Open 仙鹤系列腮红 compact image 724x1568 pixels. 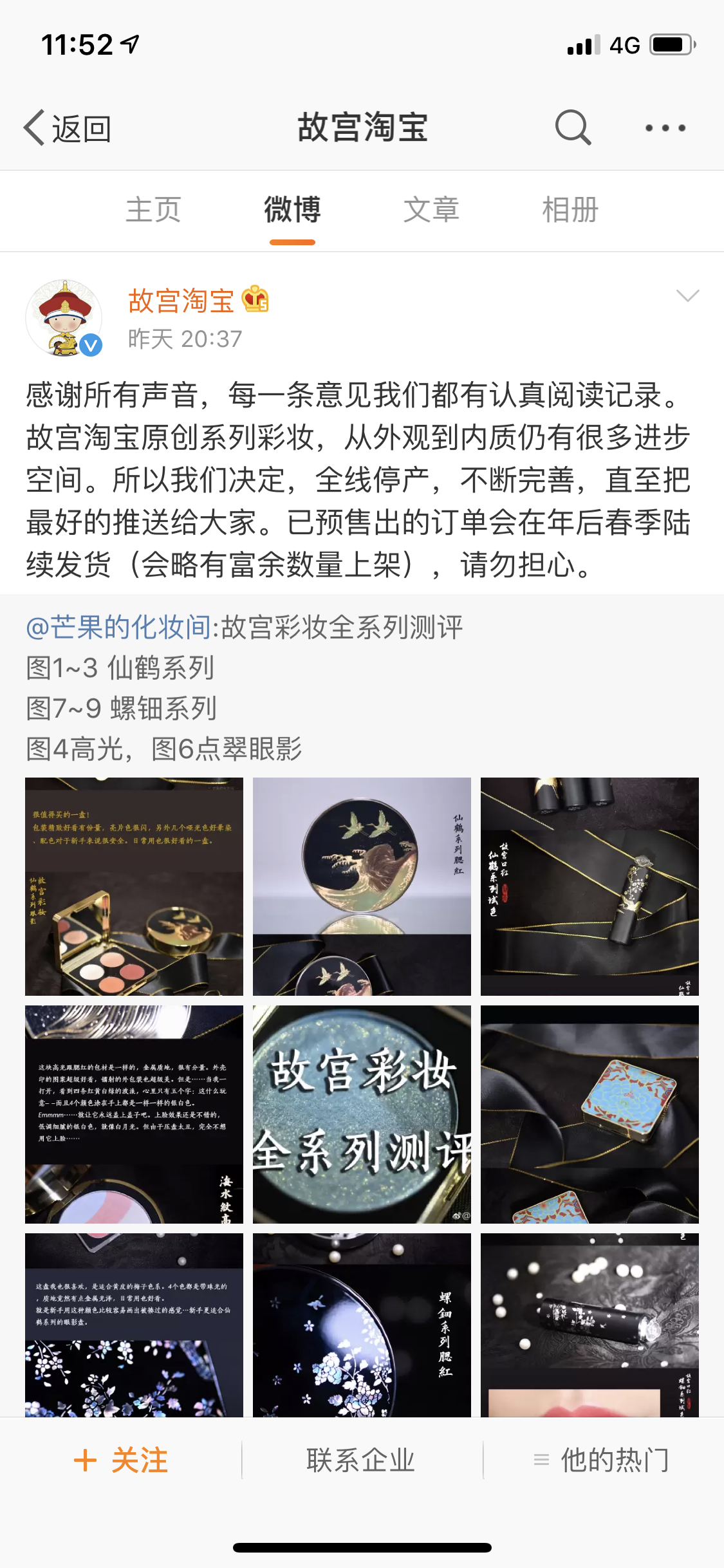tap(362, 886)
